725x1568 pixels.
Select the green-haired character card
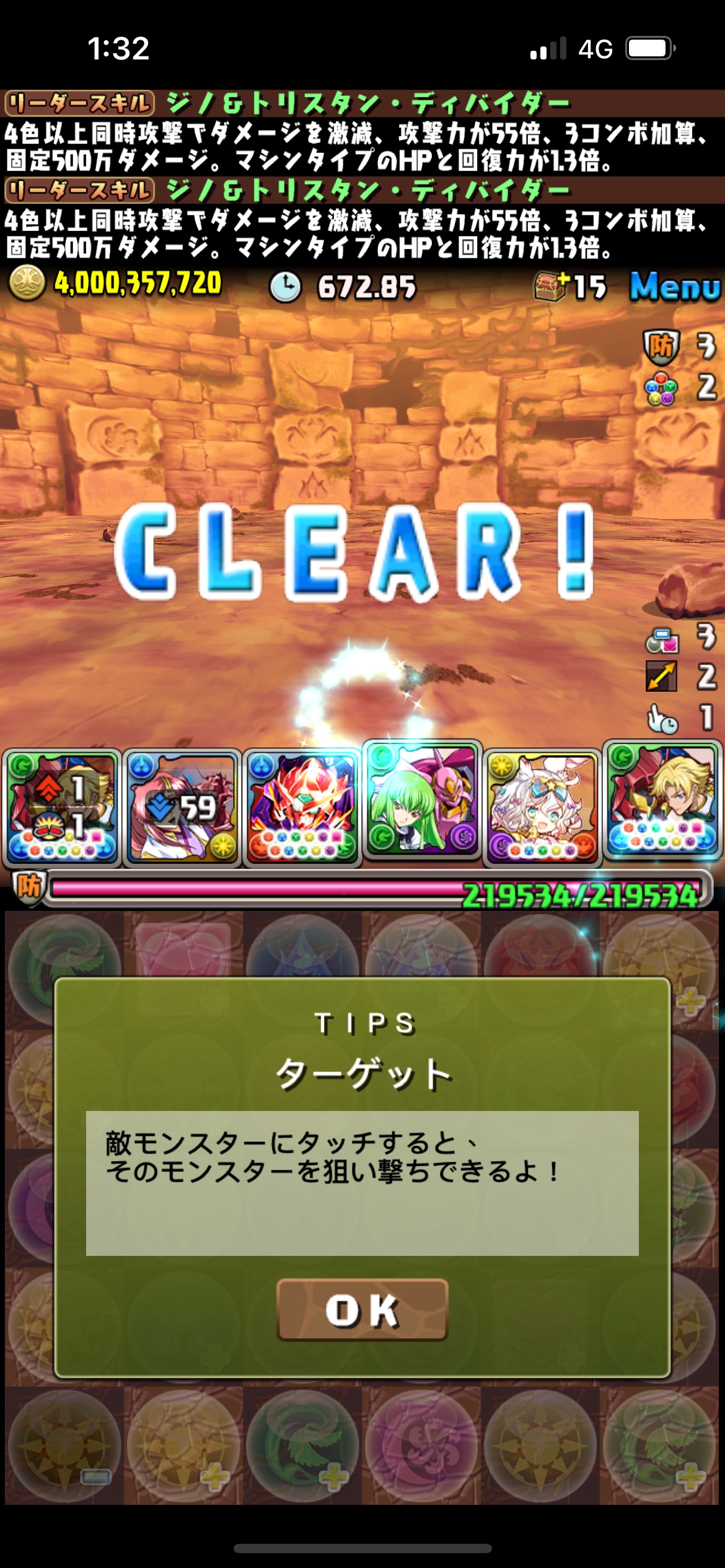point(421,801)
